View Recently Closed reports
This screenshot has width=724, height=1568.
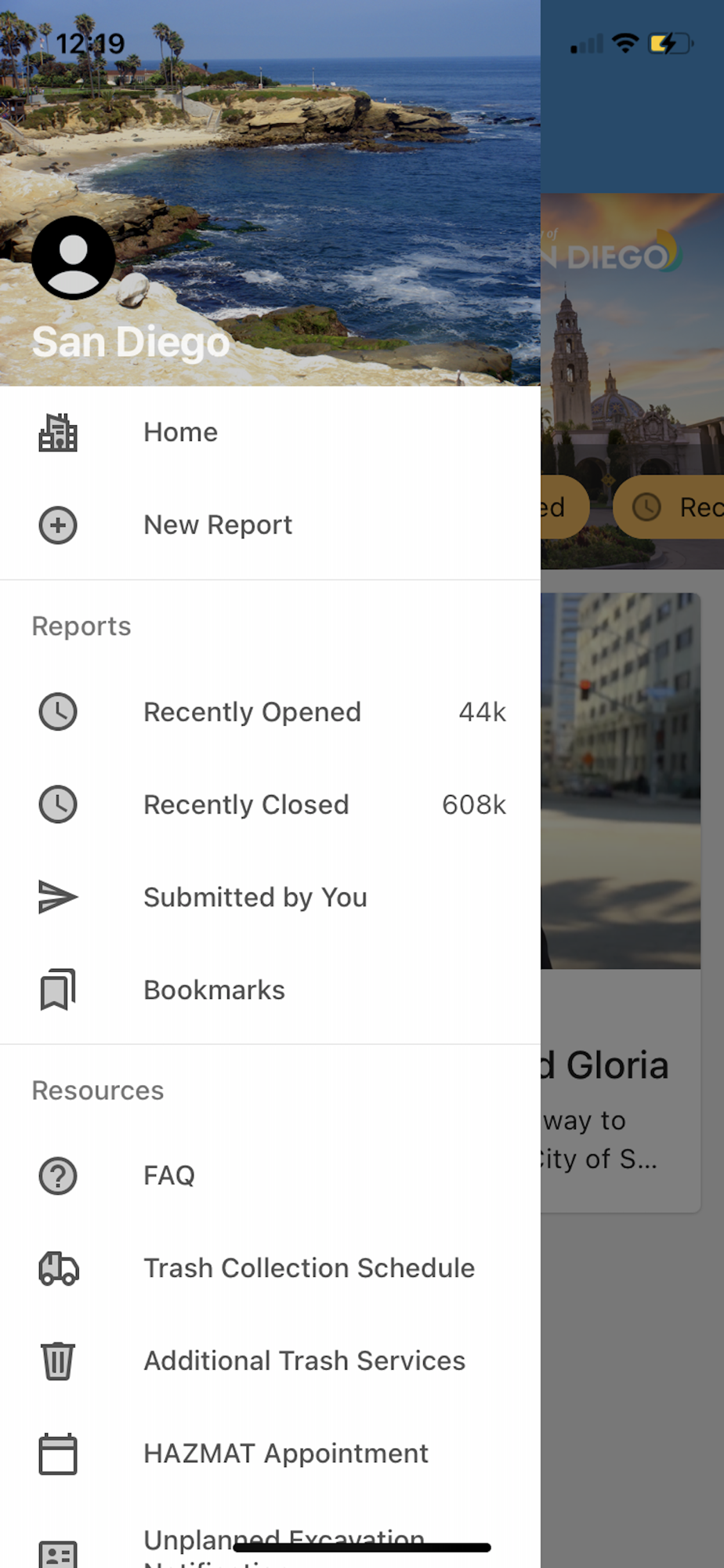tap(270, 804)
